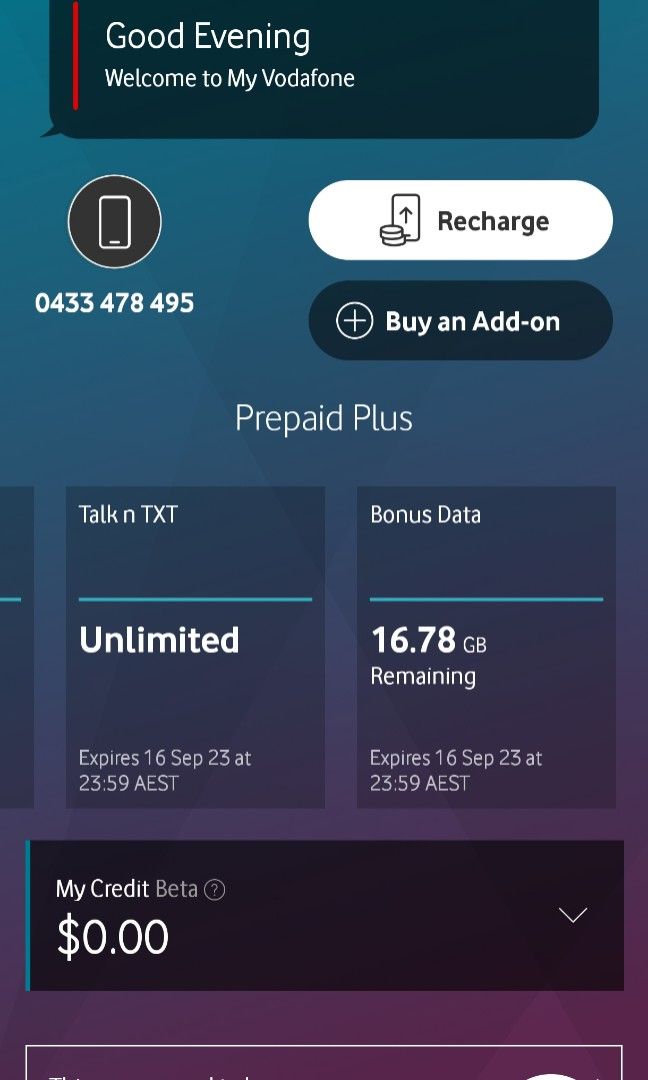The image size is (648, 1080).
Task: Tap the phone device icon
Action: 115,222
